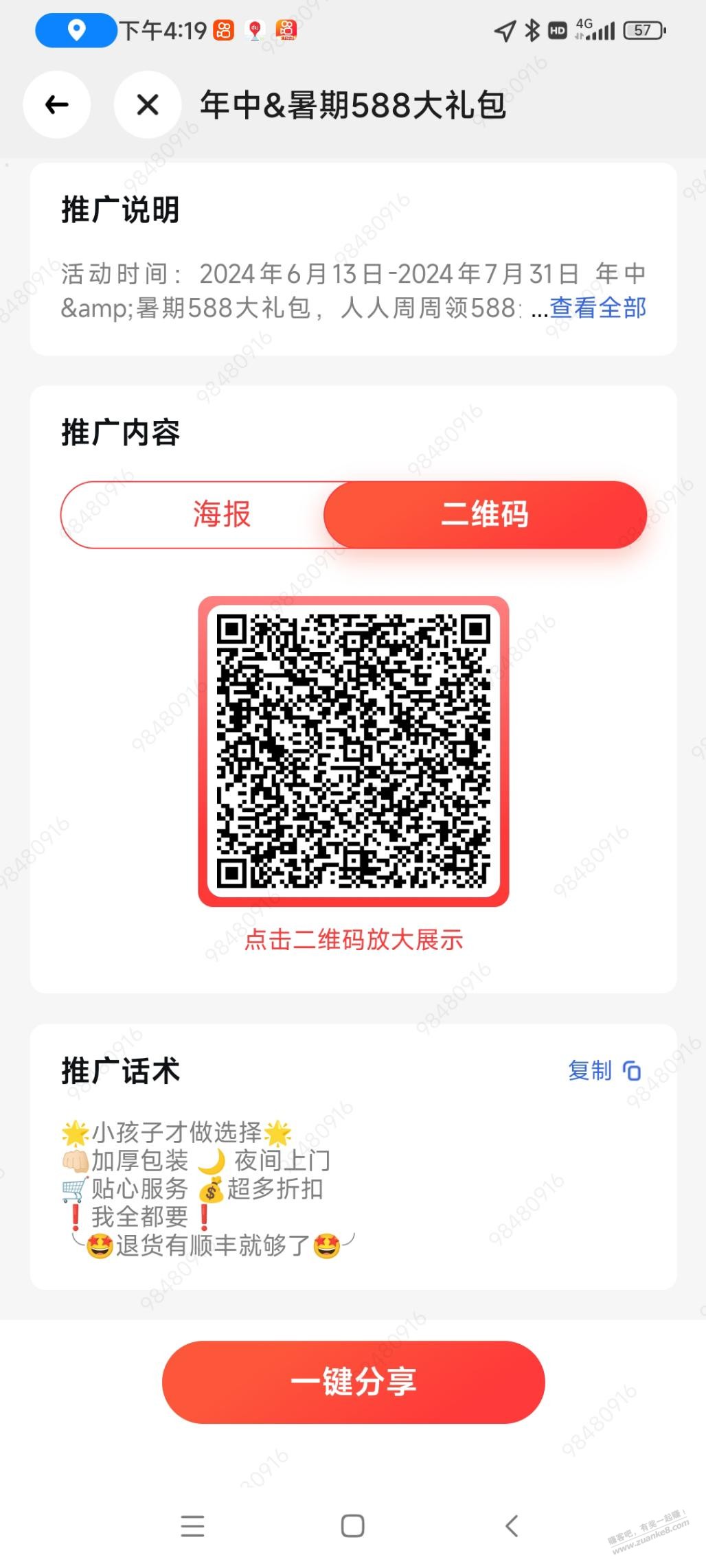
Task: Enlarge the QR code display
Action: [354, 752]
